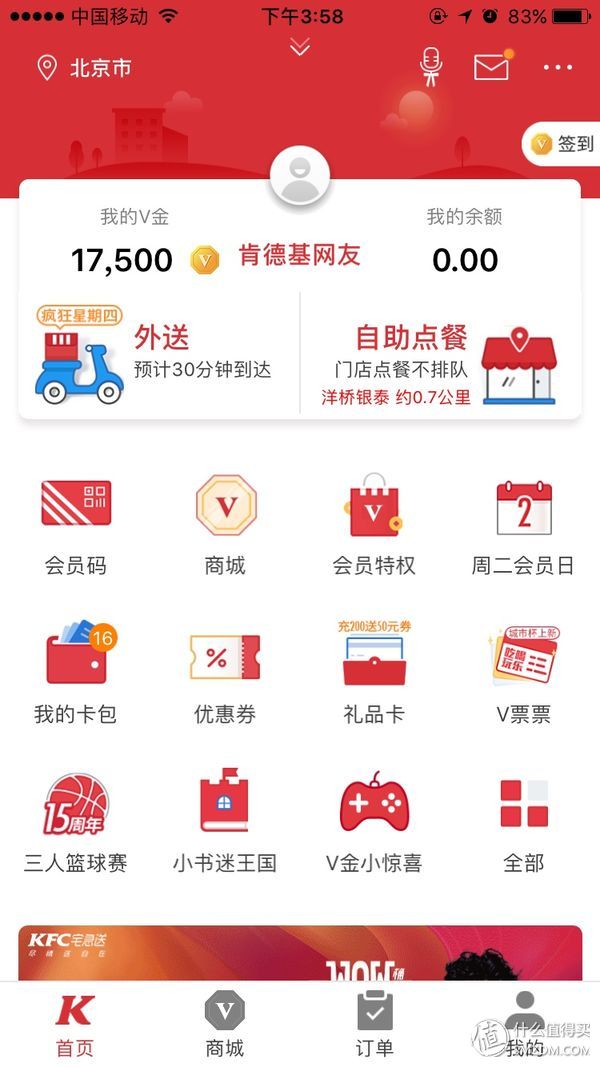Image resolution: width=600 pixels, height=1067 pixels.
Task: Open 小书迷王国
Action: coord(225,822)
